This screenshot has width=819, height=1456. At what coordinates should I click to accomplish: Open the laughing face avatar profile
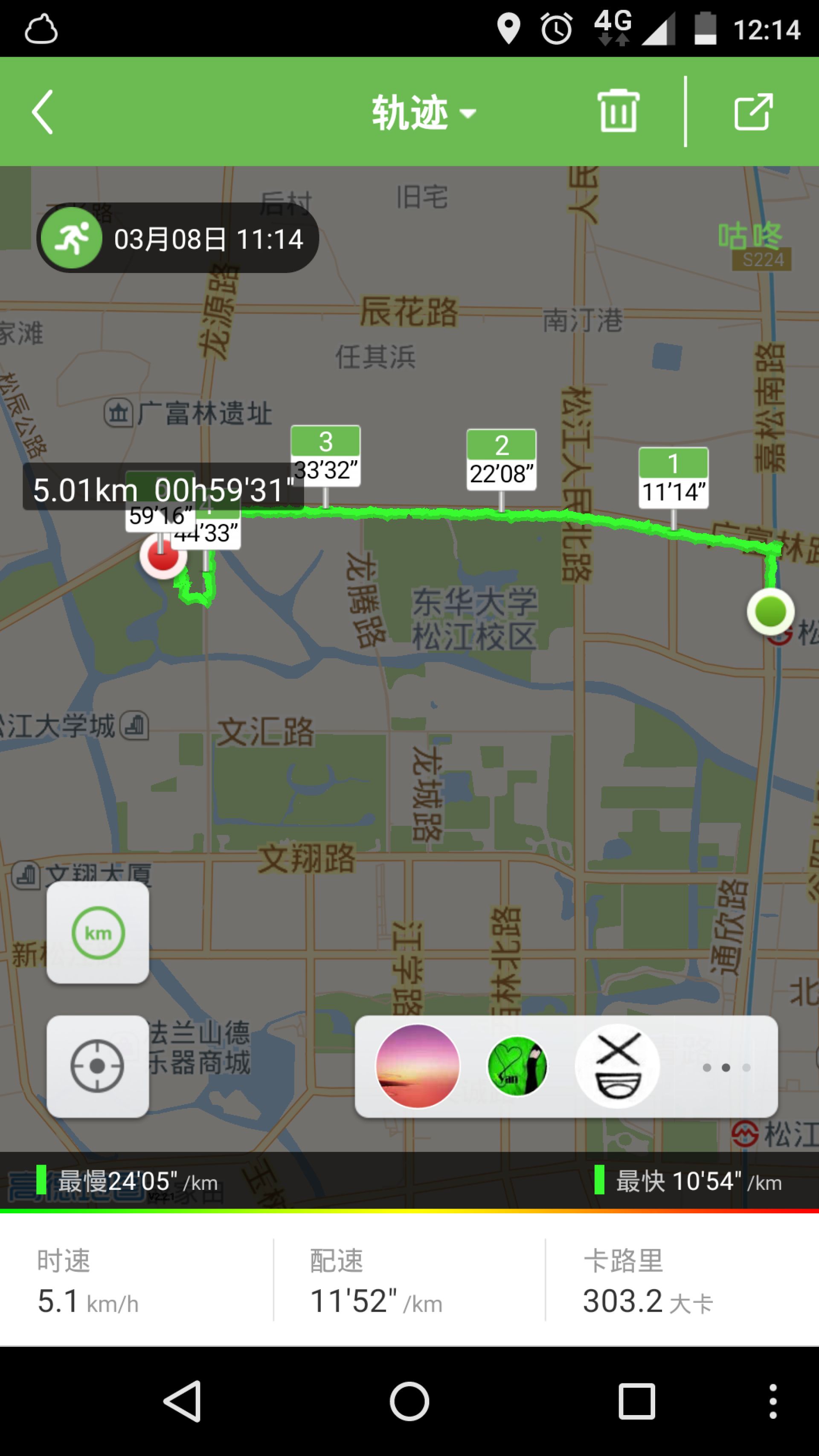tap(617, 1066)
